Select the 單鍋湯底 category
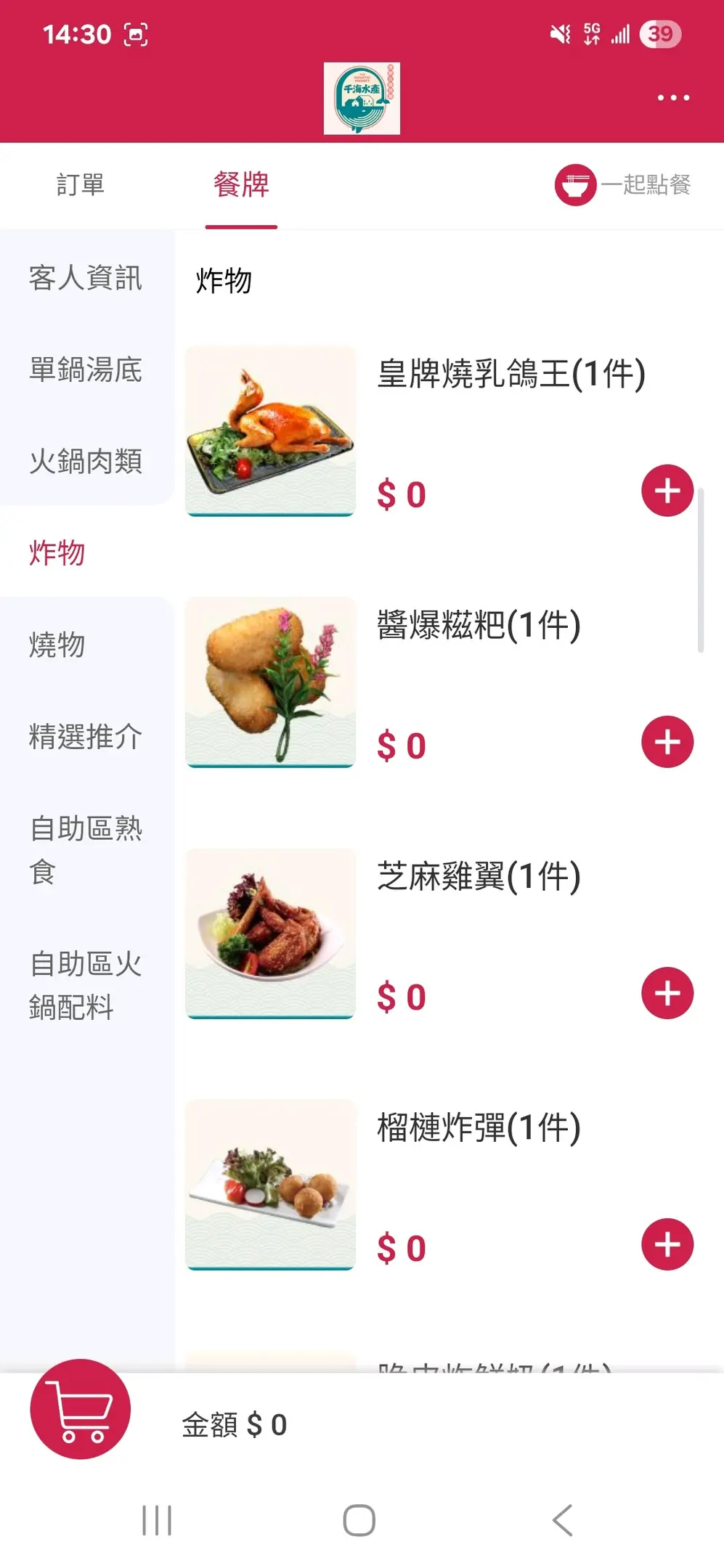The height and width of the screenshot is (1568, 724). 86,369
